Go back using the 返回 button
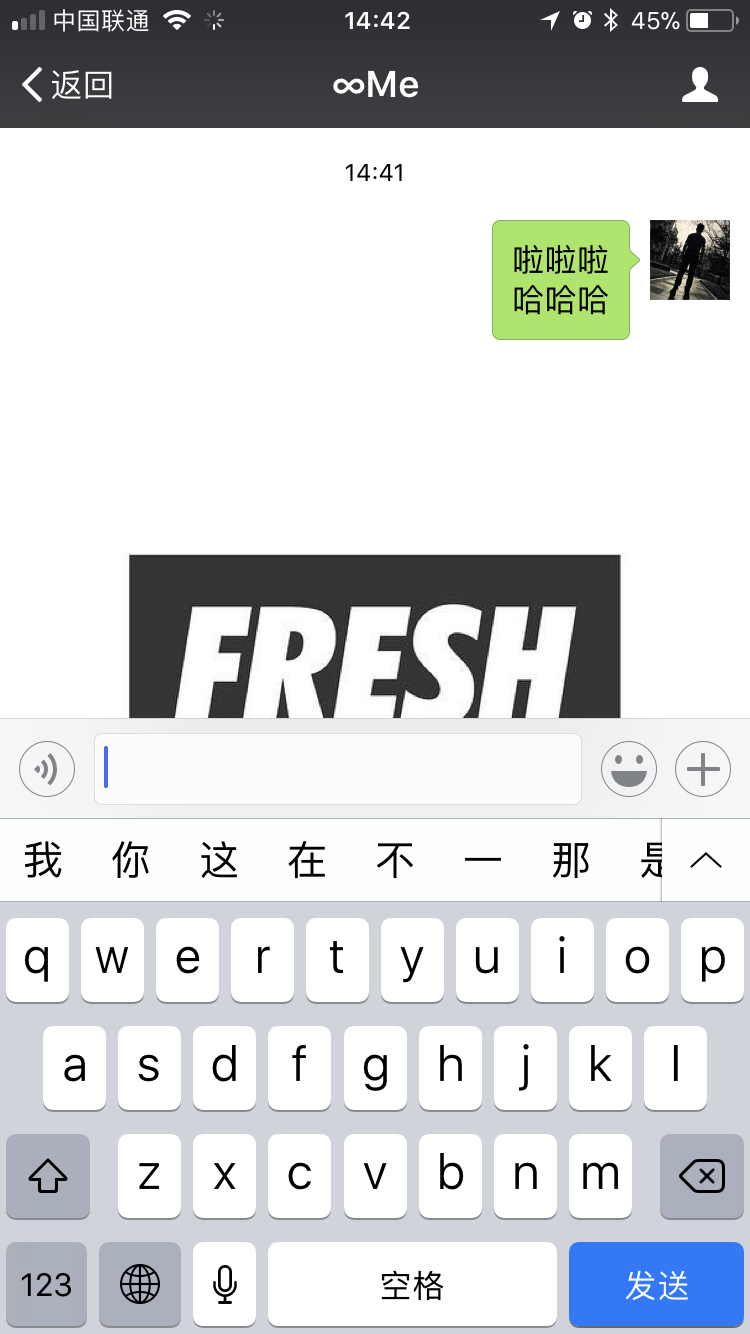This screenshot has width=750, height=1334. pos(68,85)
